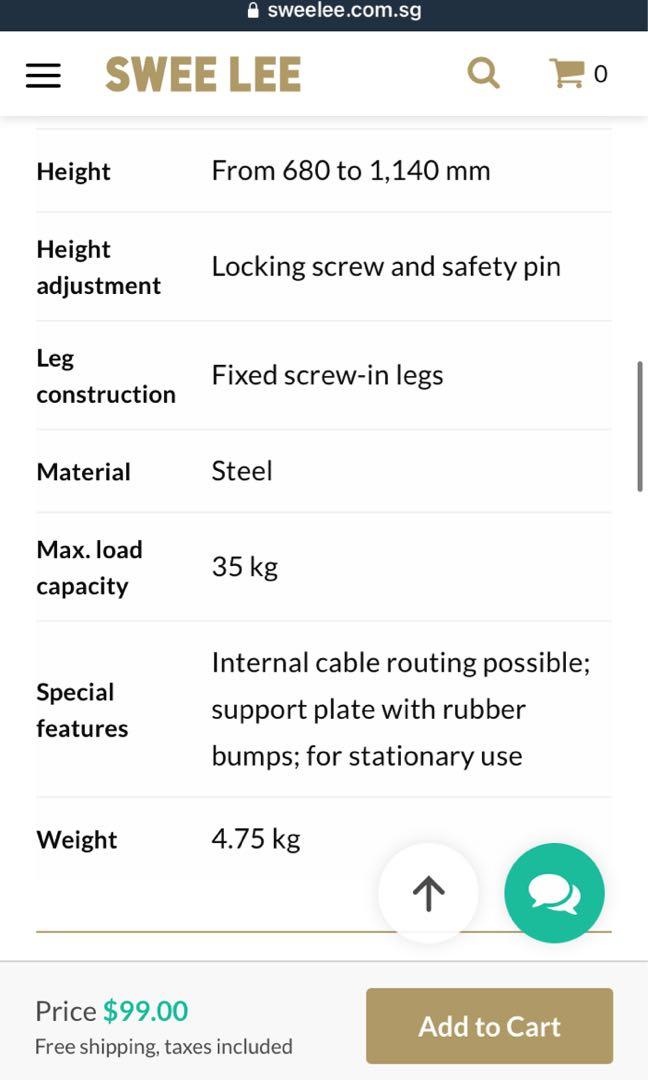Screen dimensions: 648x1080
Task: Open the site search
Action: pyautogui.click(x=483, y=73)
